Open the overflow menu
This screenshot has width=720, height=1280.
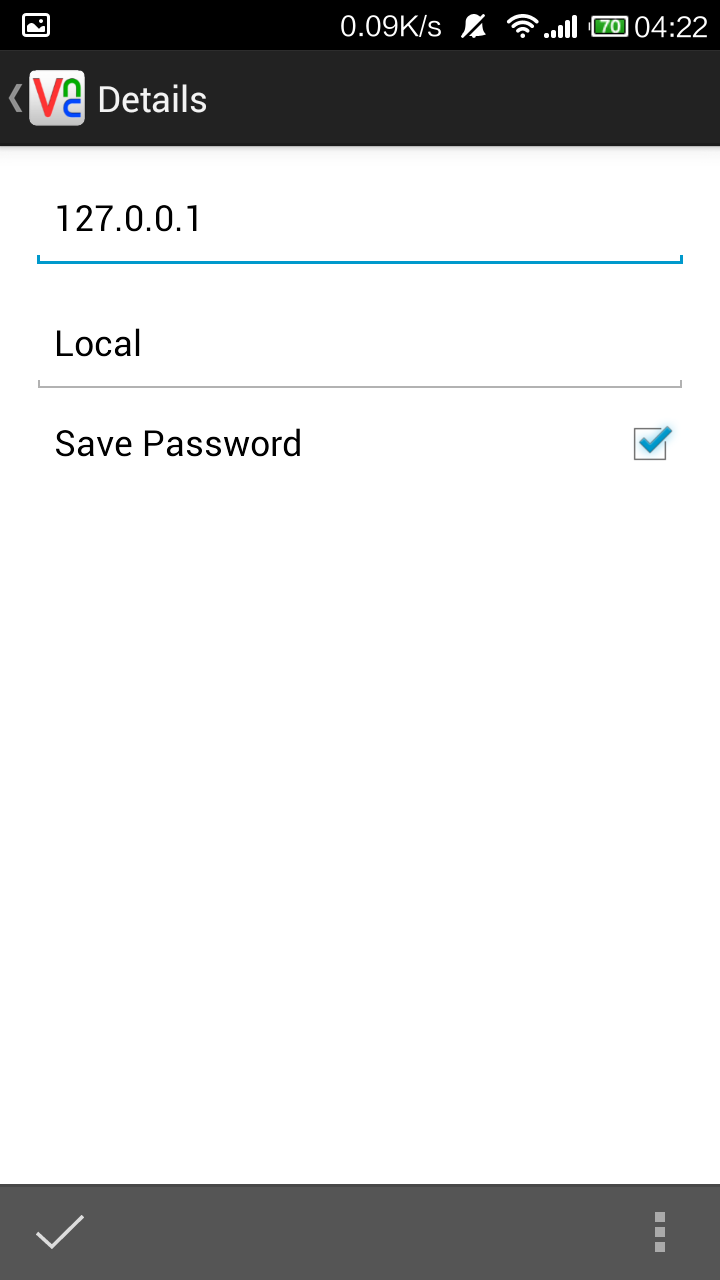tap(659, 1232)
